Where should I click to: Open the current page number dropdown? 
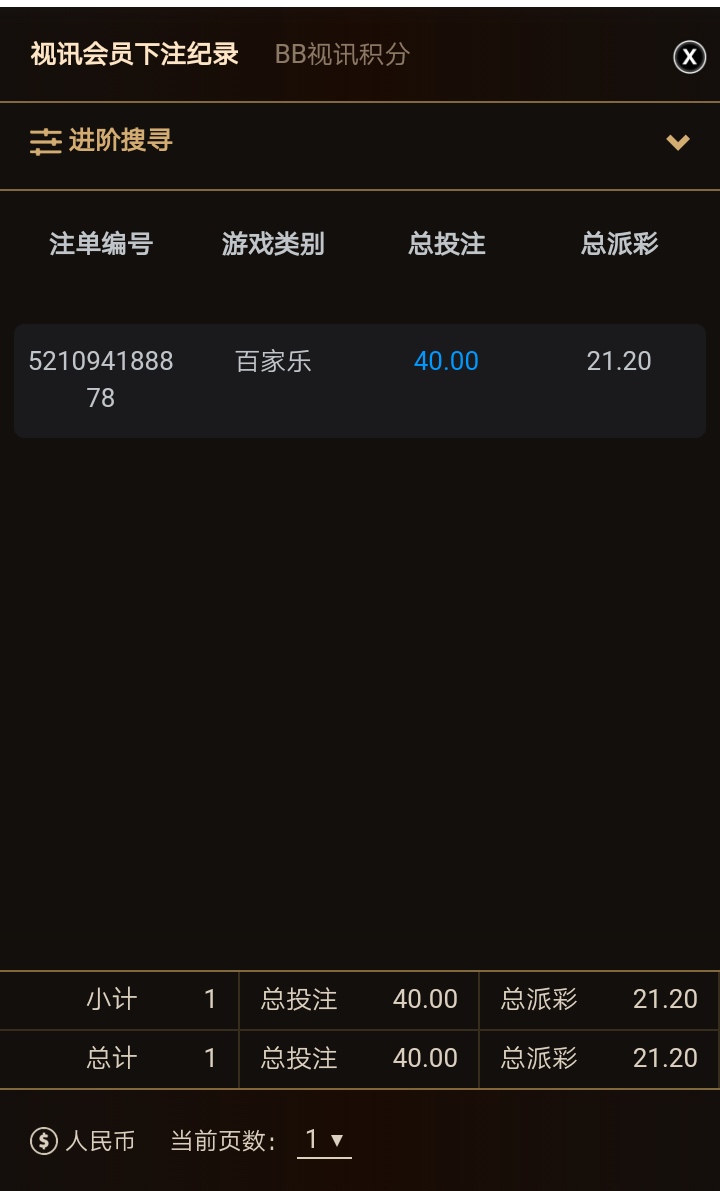point(324,1140)
